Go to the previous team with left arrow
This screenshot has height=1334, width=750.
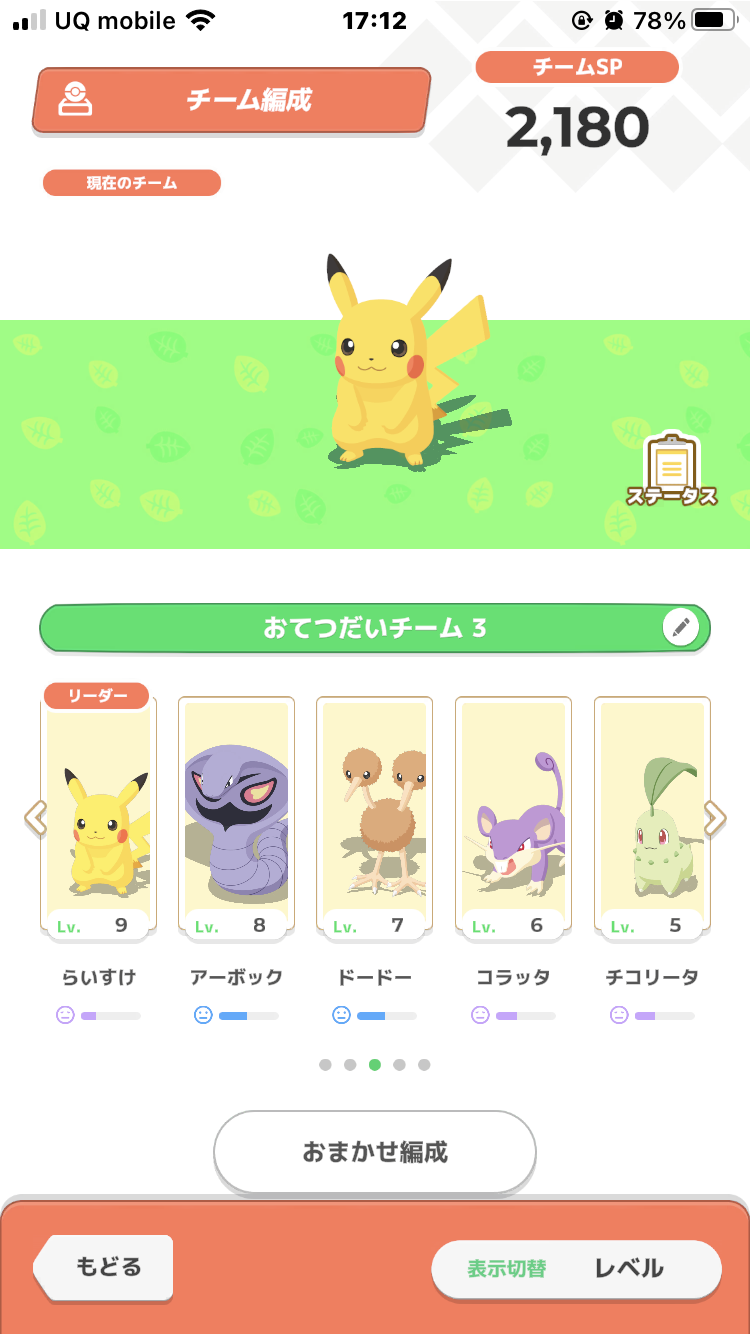click(35, 817)
